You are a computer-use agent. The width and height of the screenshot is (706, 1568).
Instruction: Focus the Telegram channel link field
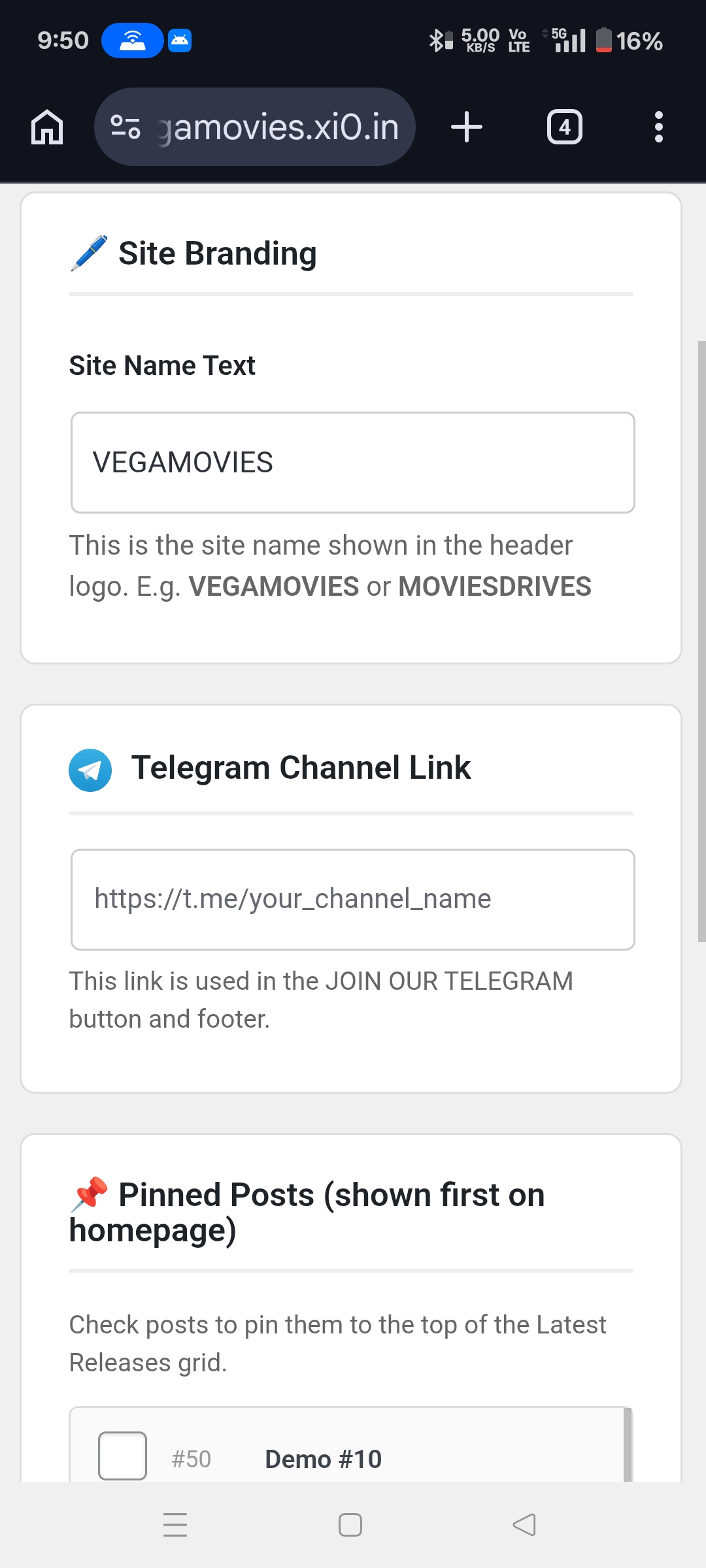click(353, 899)
